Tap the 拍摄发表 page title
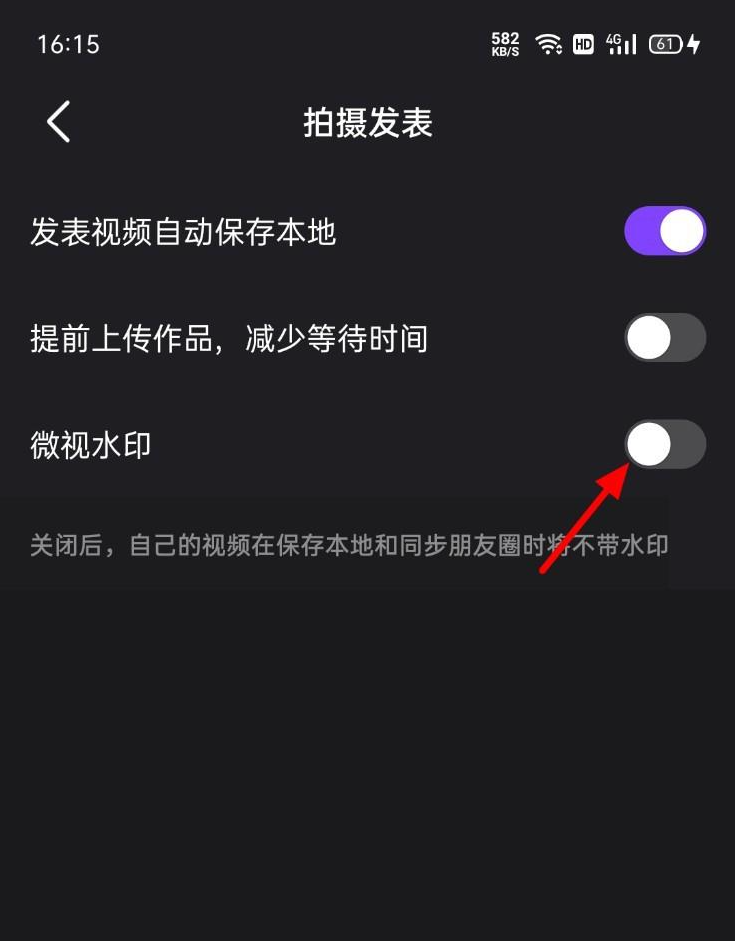The width and height of the screenshot is (735, 941). pos(367,120)
